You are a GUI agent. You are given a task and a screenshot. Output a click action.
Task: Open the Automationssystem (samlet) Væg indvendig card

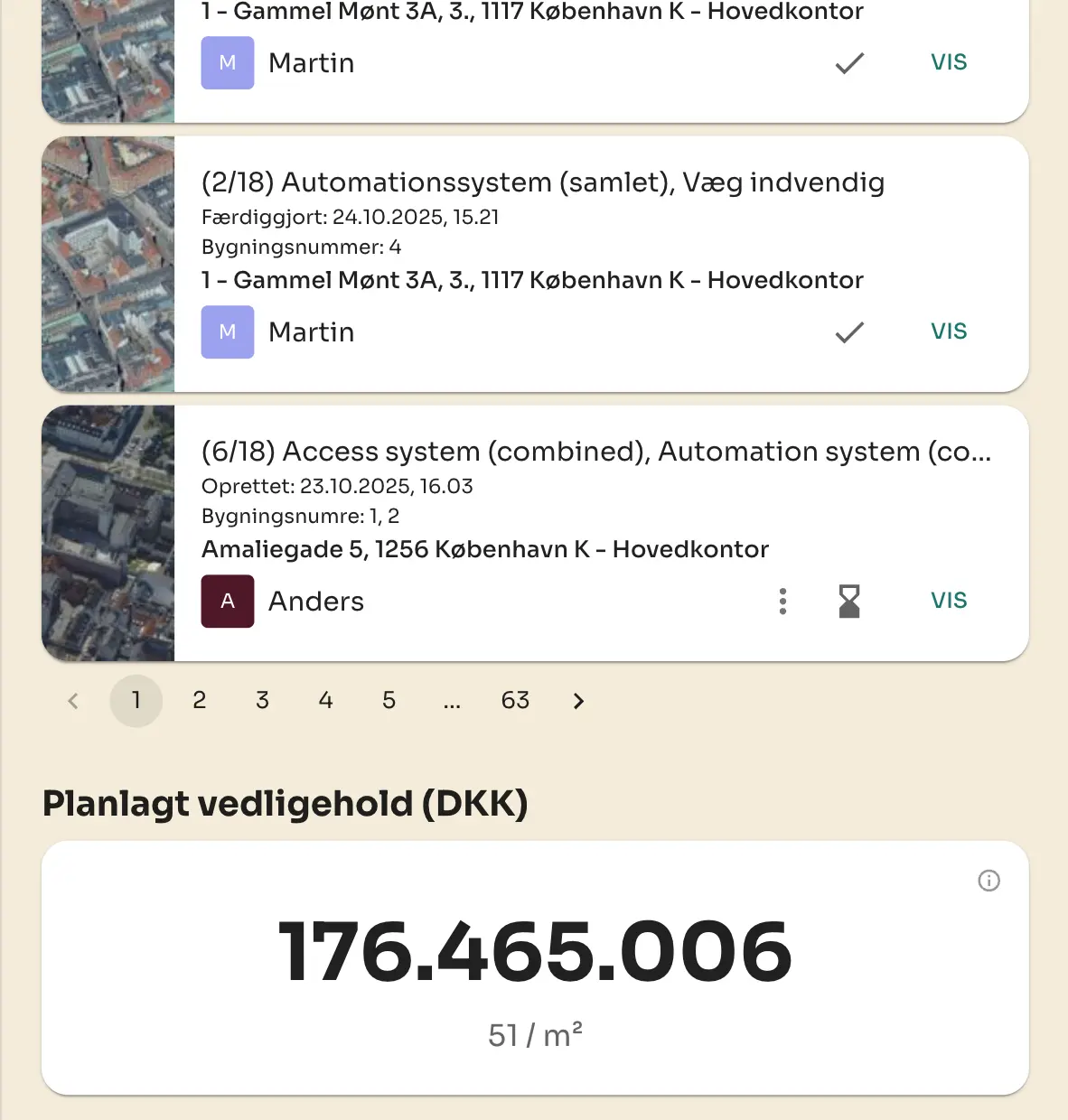(x=542, y=182)
